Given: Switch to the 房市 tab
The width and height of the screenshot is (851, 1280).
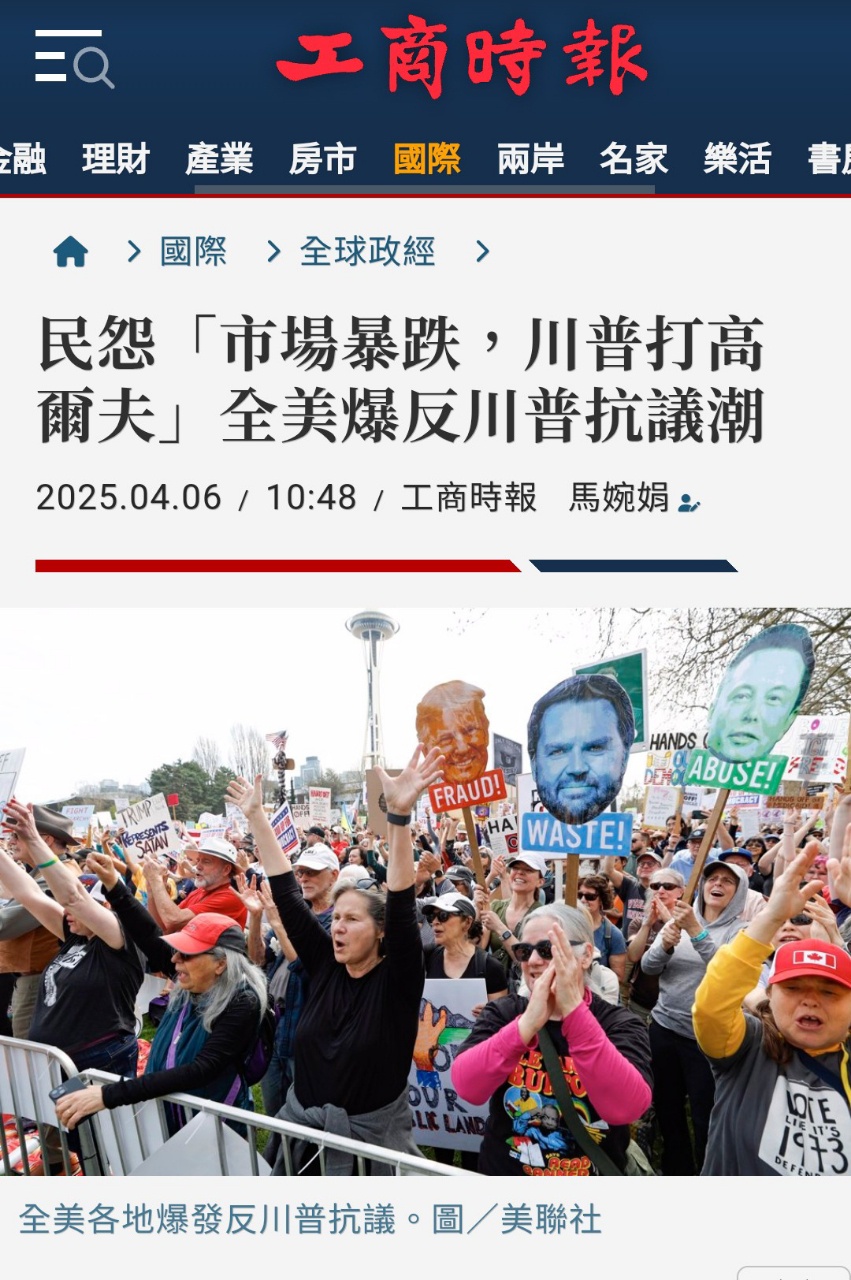Looking at the screenshot, I should [323, 159].
